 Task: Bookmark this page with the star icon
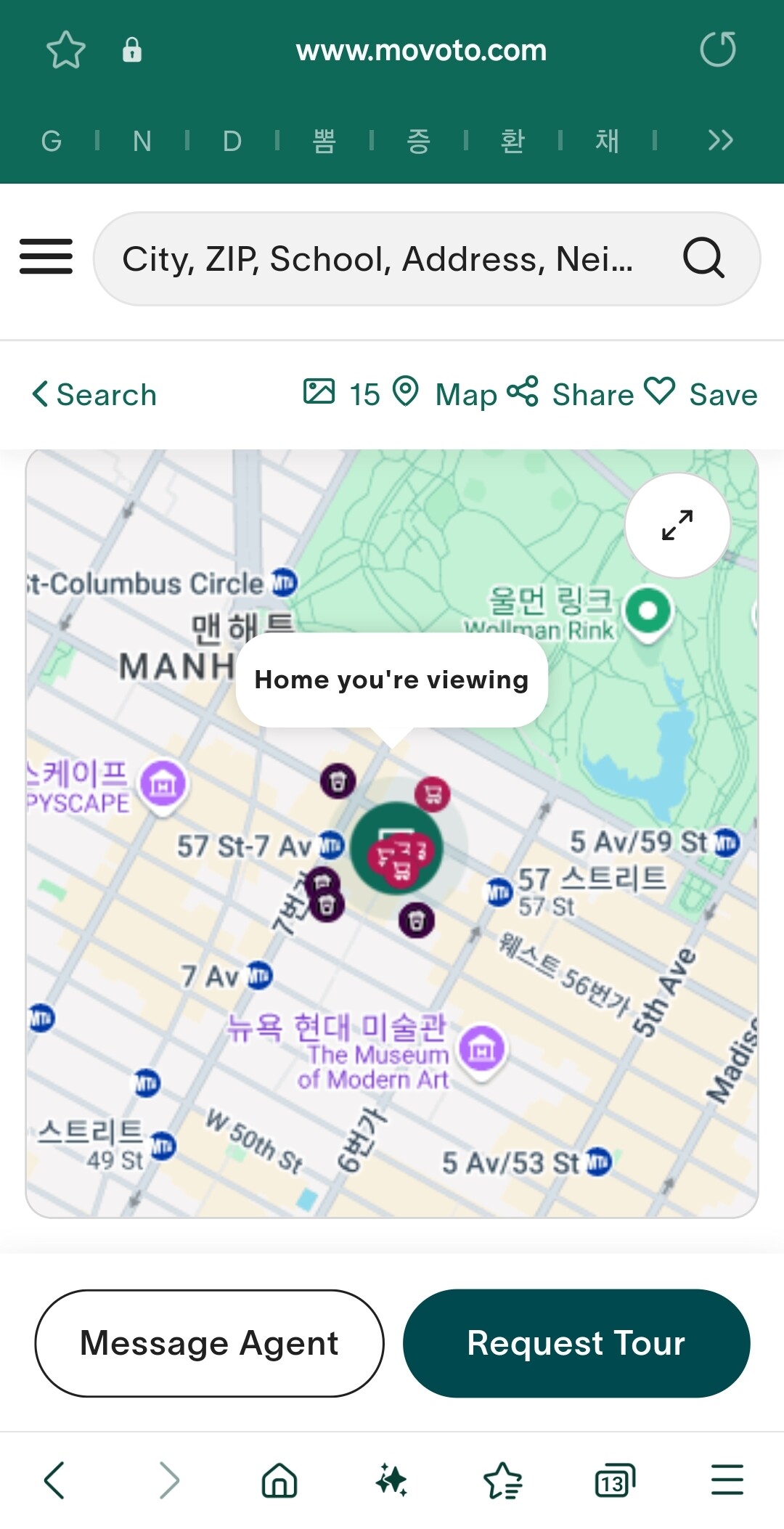point(66,49)
